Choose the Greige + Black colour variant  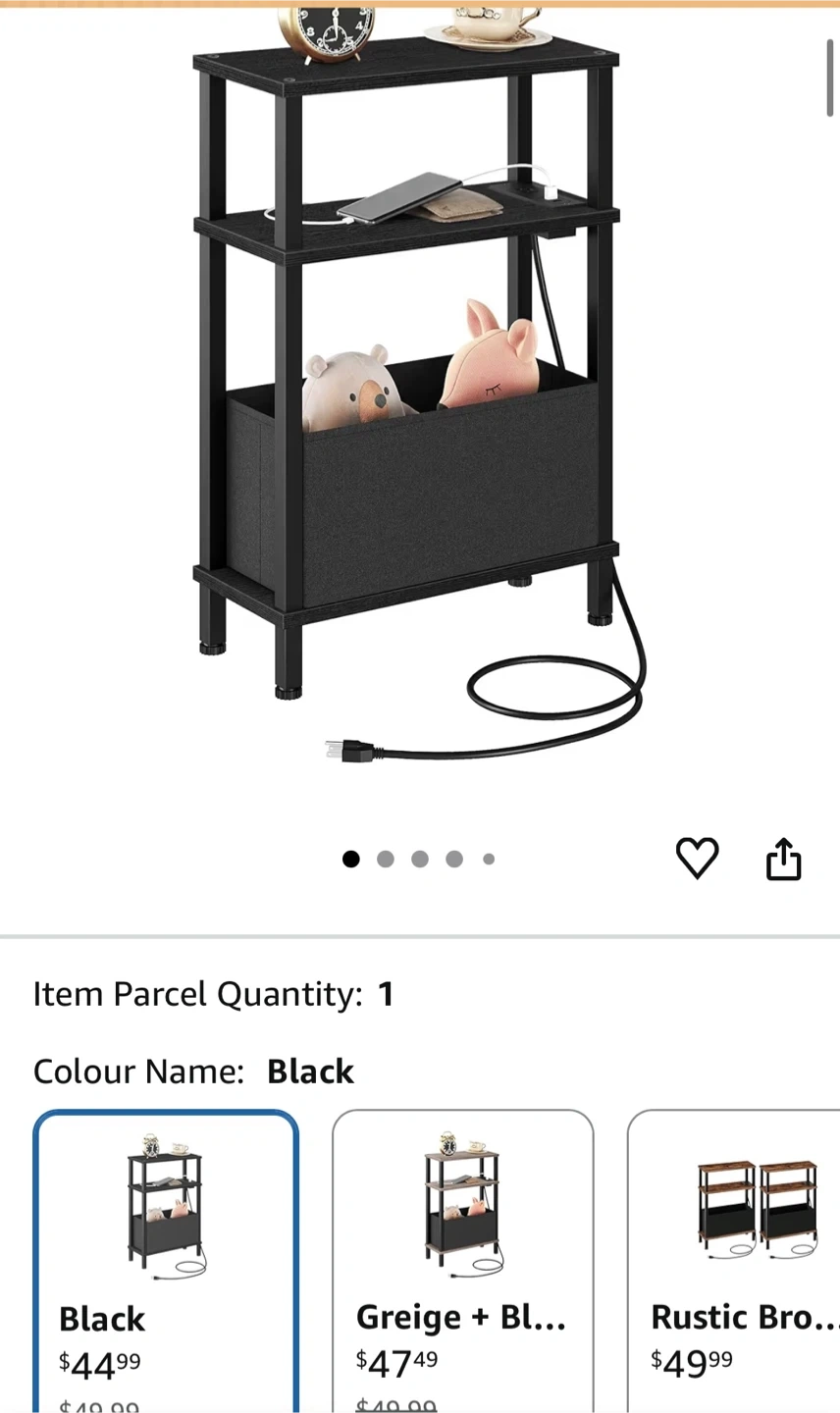point(463,1261)
